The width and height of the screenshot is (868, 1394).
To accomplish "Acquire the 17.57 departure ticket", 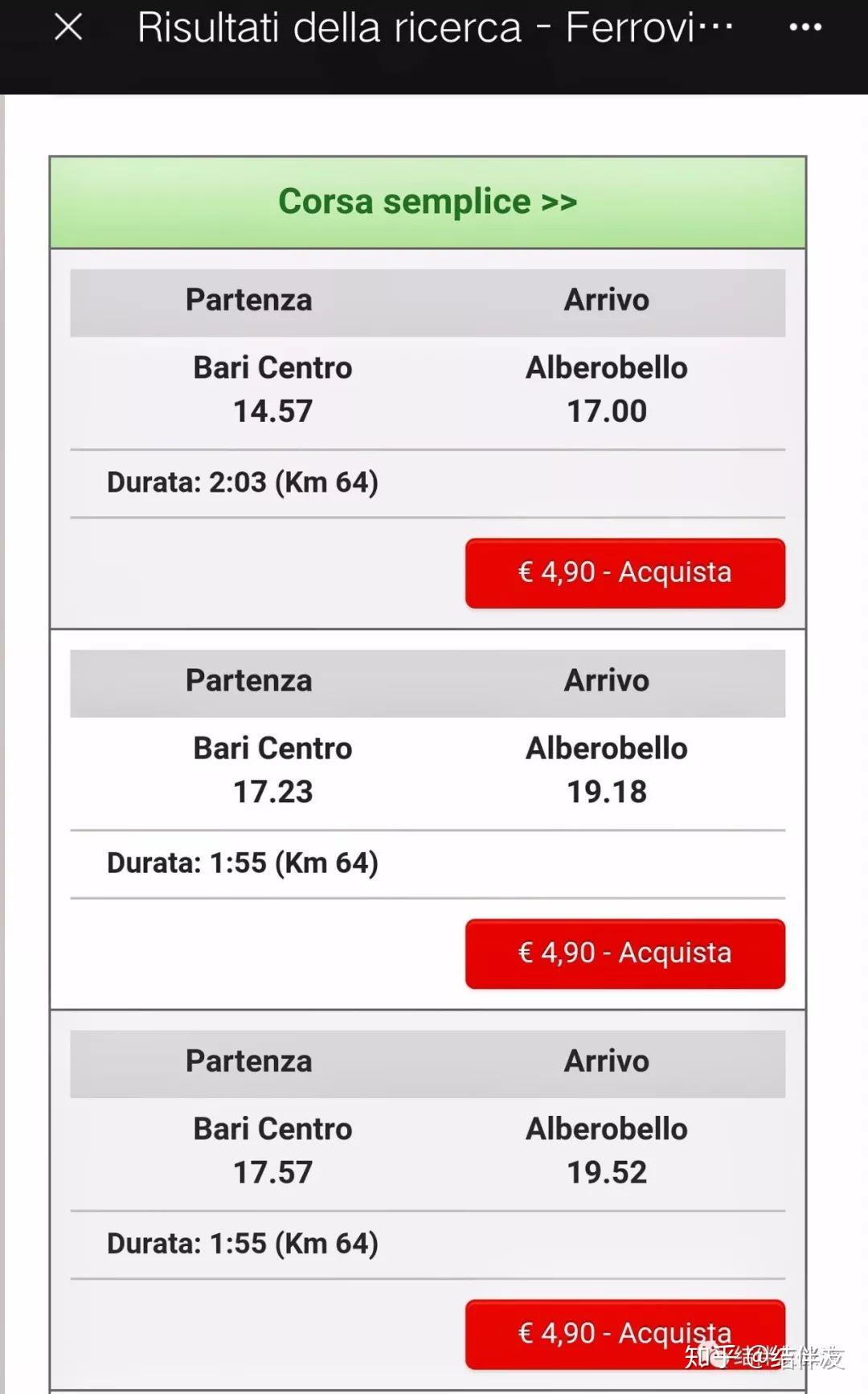I will pyautogui.click(x=625, y=1335).
